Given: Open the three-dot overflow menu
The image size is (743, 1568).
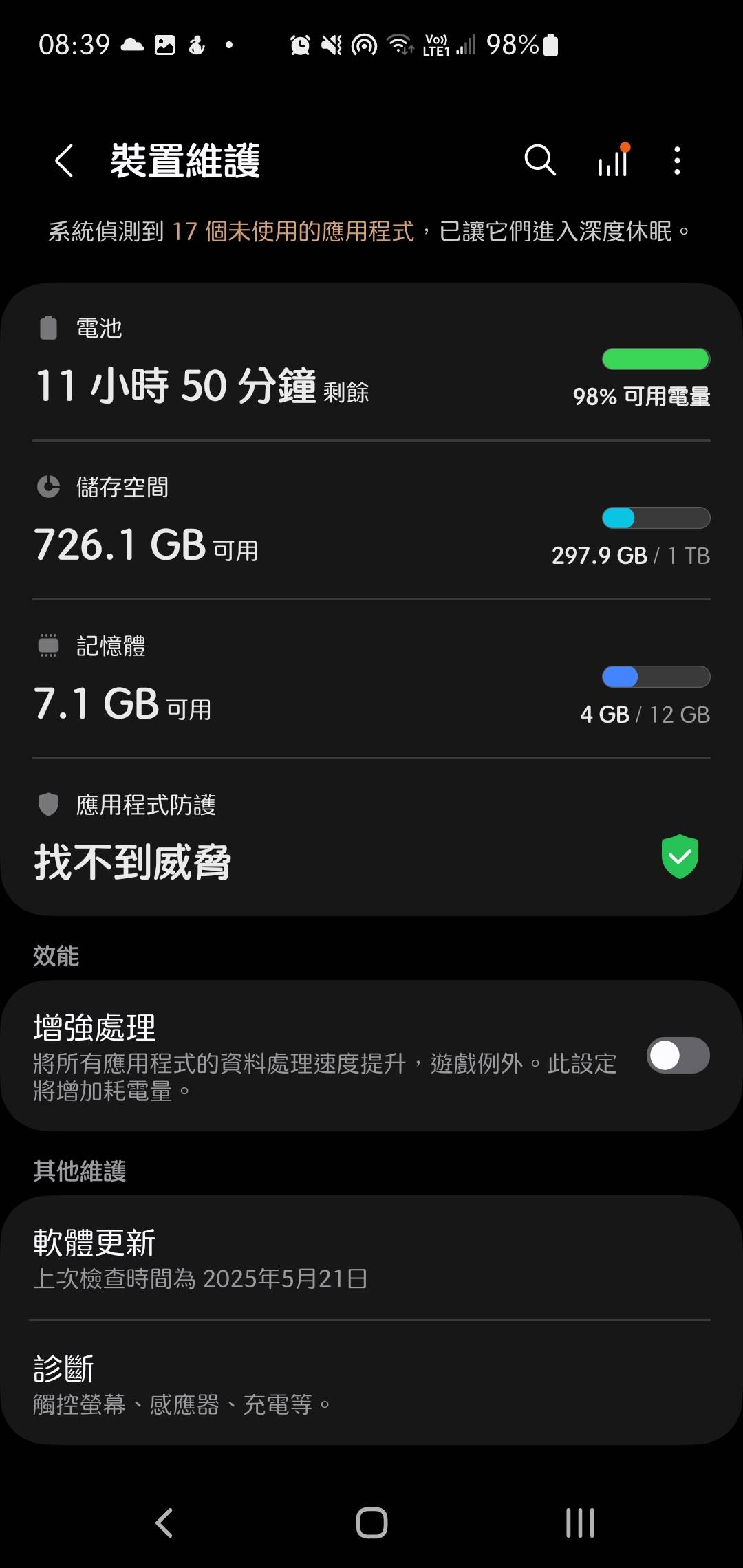Looking at the screenshot, I should coord(677,161).
